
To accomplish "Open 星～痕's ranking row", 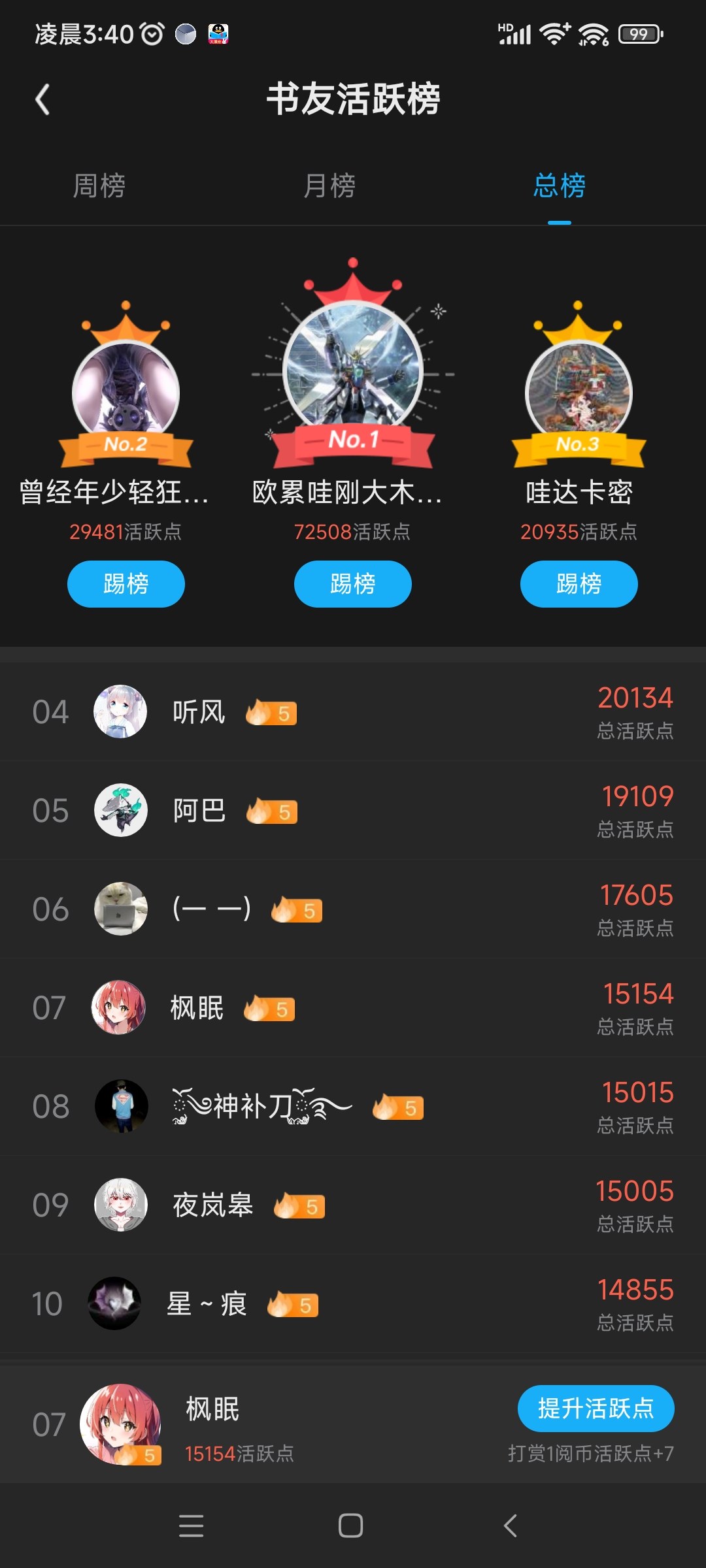I will click(x=353, y=1304).
